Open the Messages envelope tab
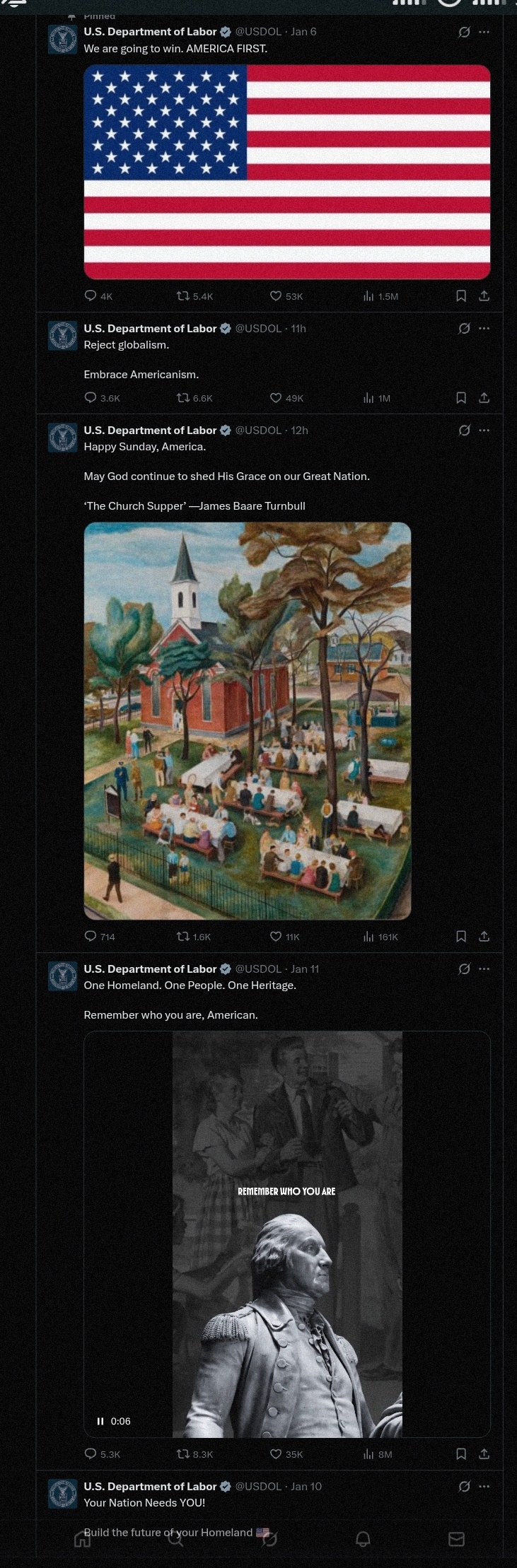 coord(457,1538)
